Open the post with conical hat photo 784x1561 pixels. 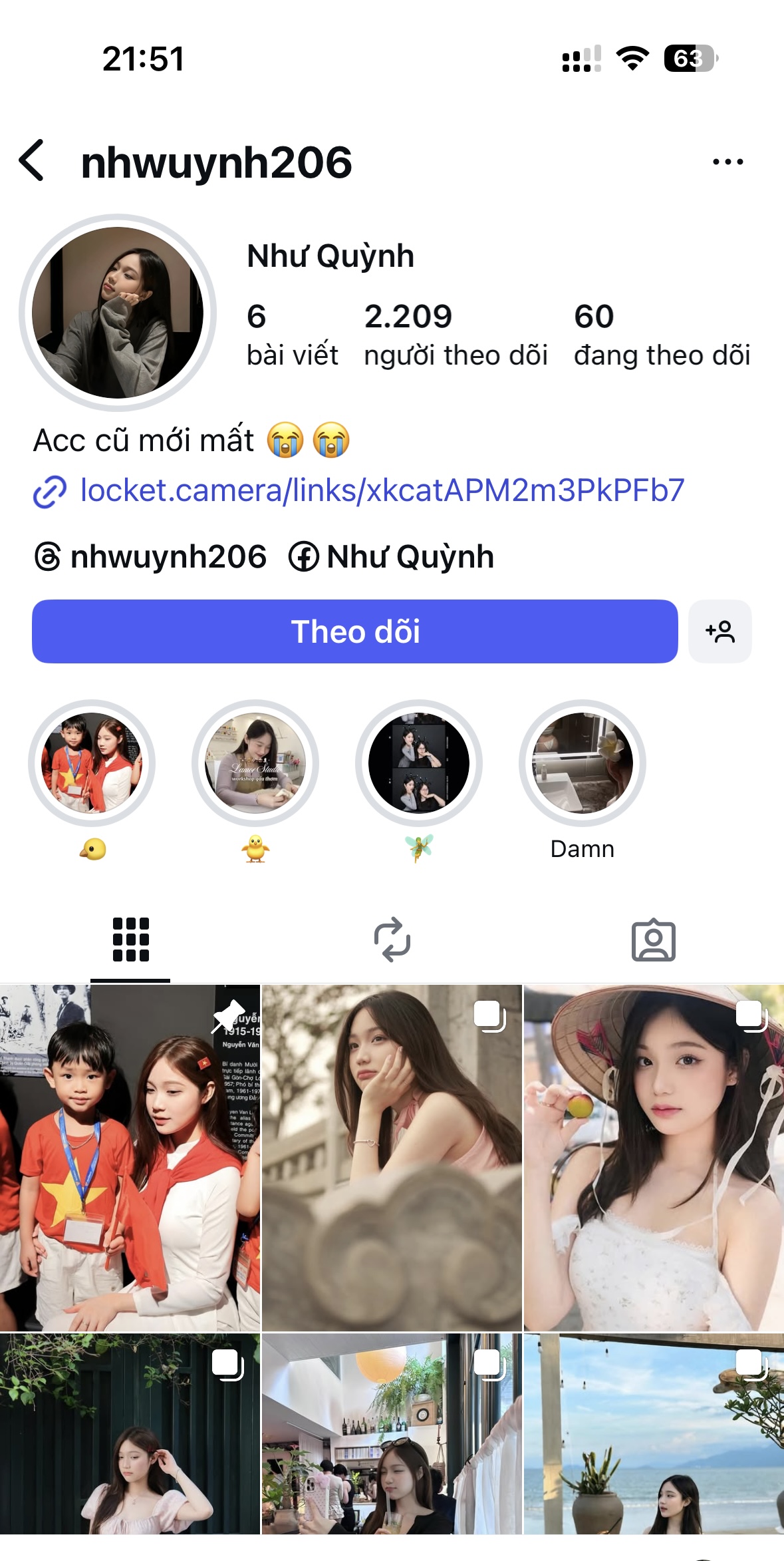(654, 1158)
